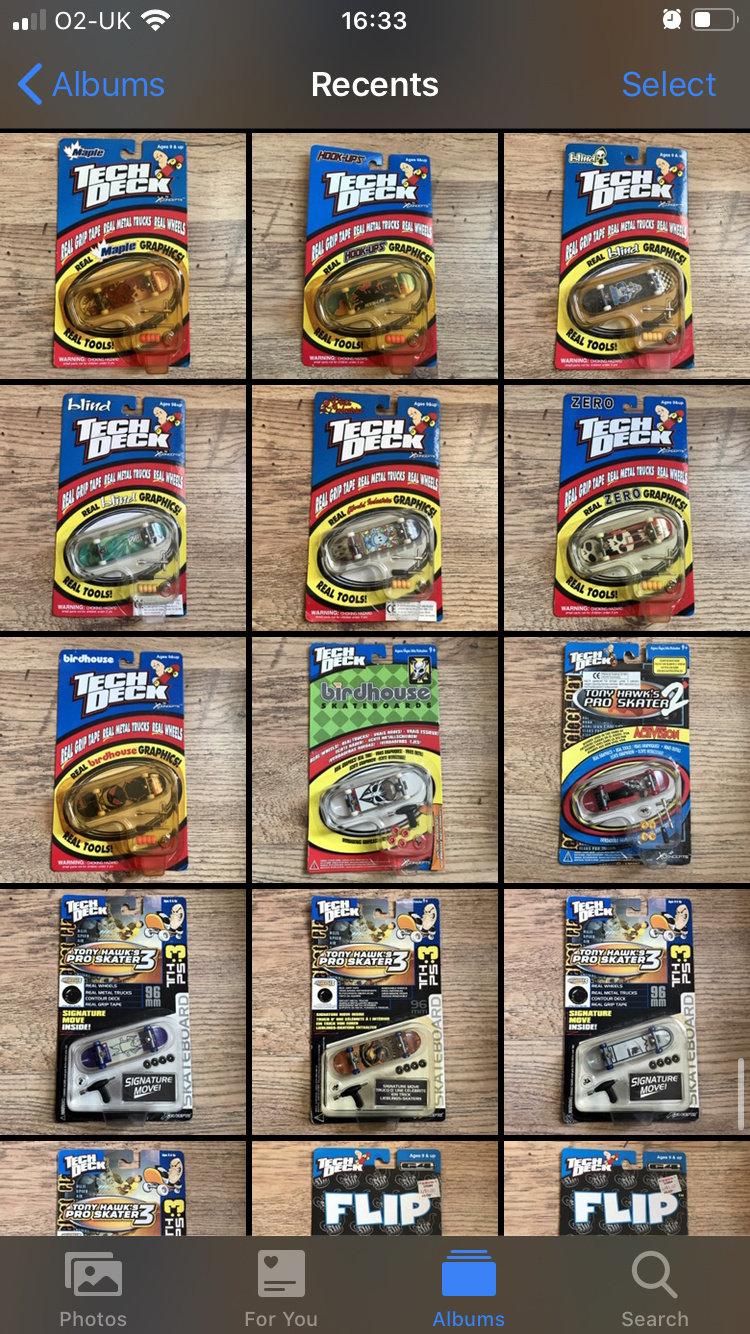Screen dimensions: 750x1334
Task: View the green Birdhouse Skateboards photo
Action: tap(375, 761)
